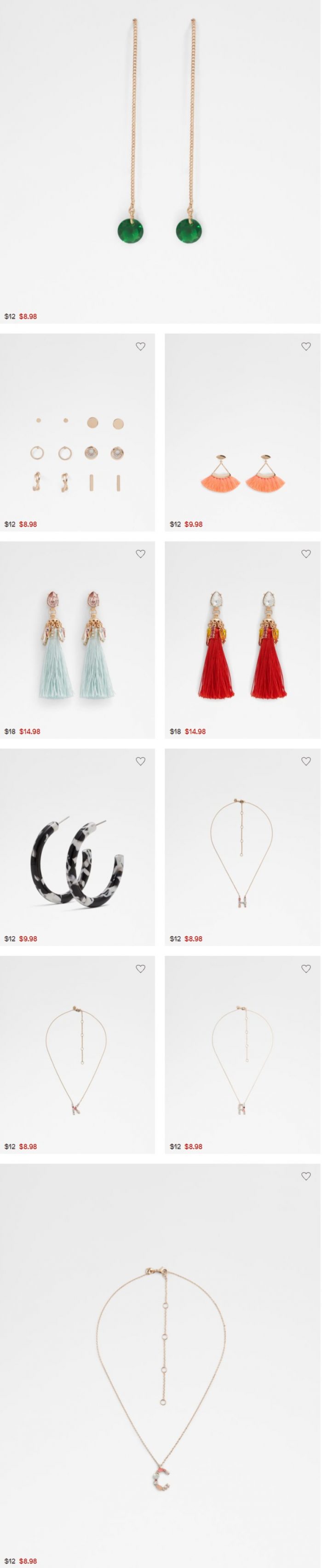Open the letter R necklace product
The width and height of the screenshot is (322, 1568).
tap(243, 1059)
